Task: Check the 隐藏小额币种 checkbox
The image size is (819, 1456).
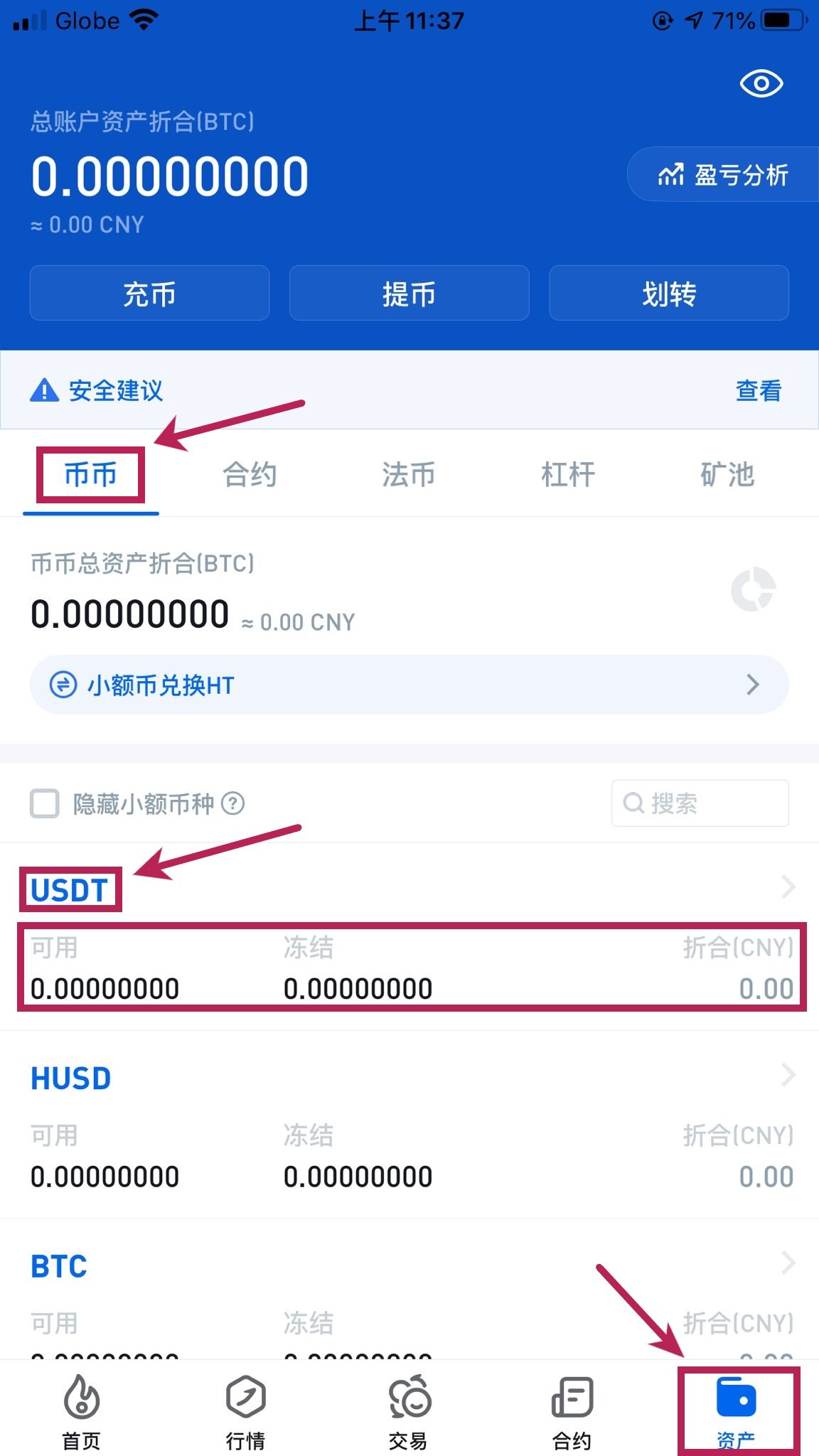Action: (45, 804)
